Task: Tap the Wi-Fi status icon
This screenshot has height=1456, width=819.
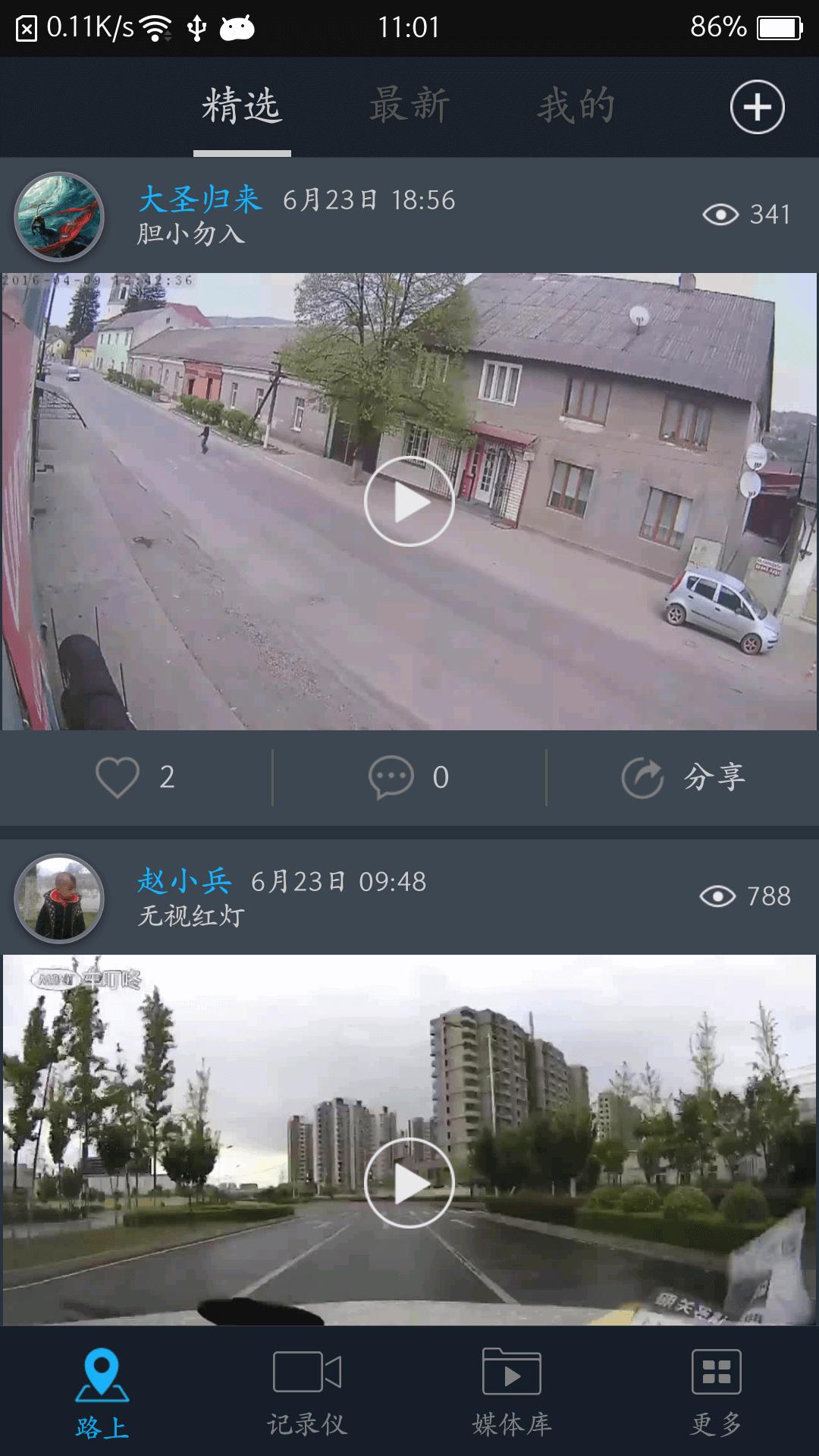Action: [x=157, y=25]
